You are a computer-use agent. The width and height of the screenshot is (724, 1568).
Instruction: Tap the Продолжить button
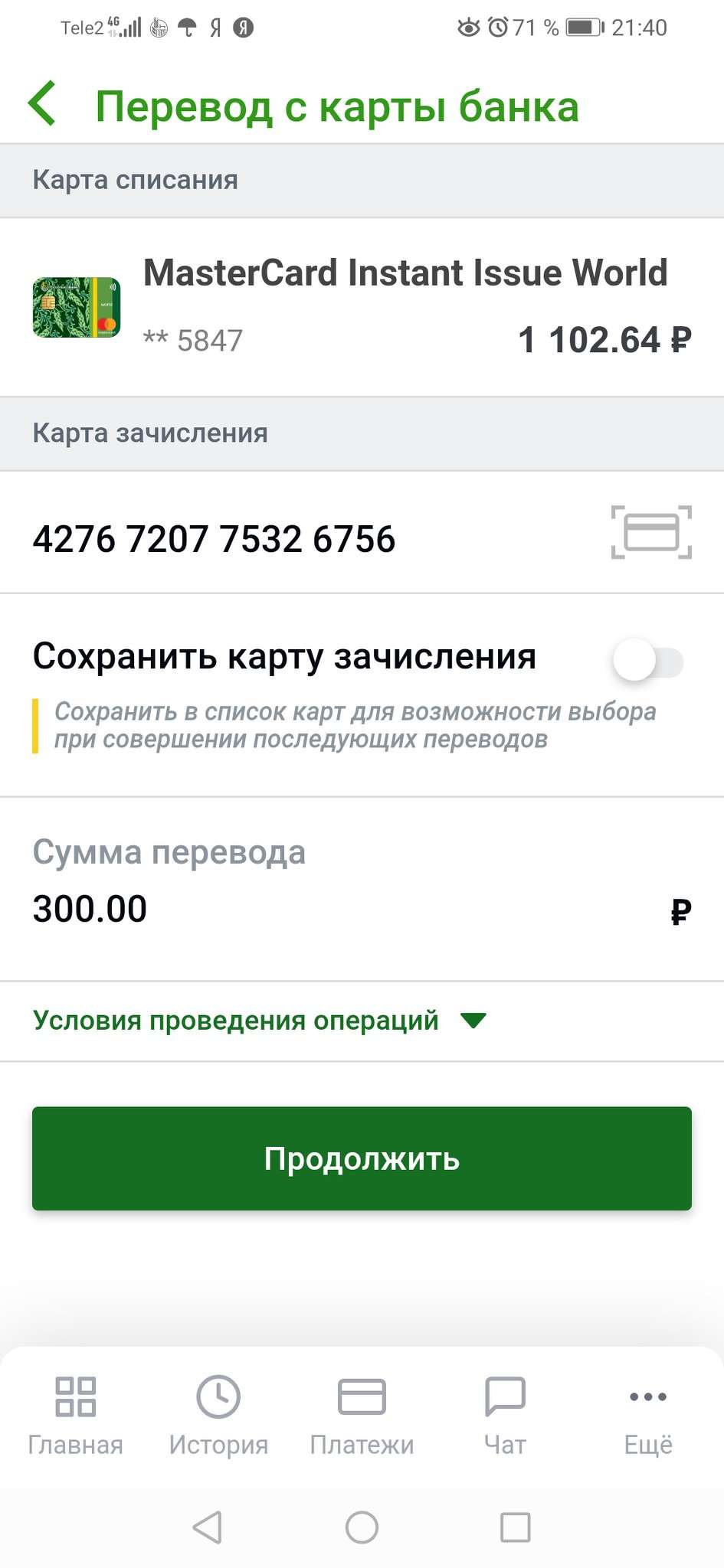pyautogui.click(x=362, y=1158)
